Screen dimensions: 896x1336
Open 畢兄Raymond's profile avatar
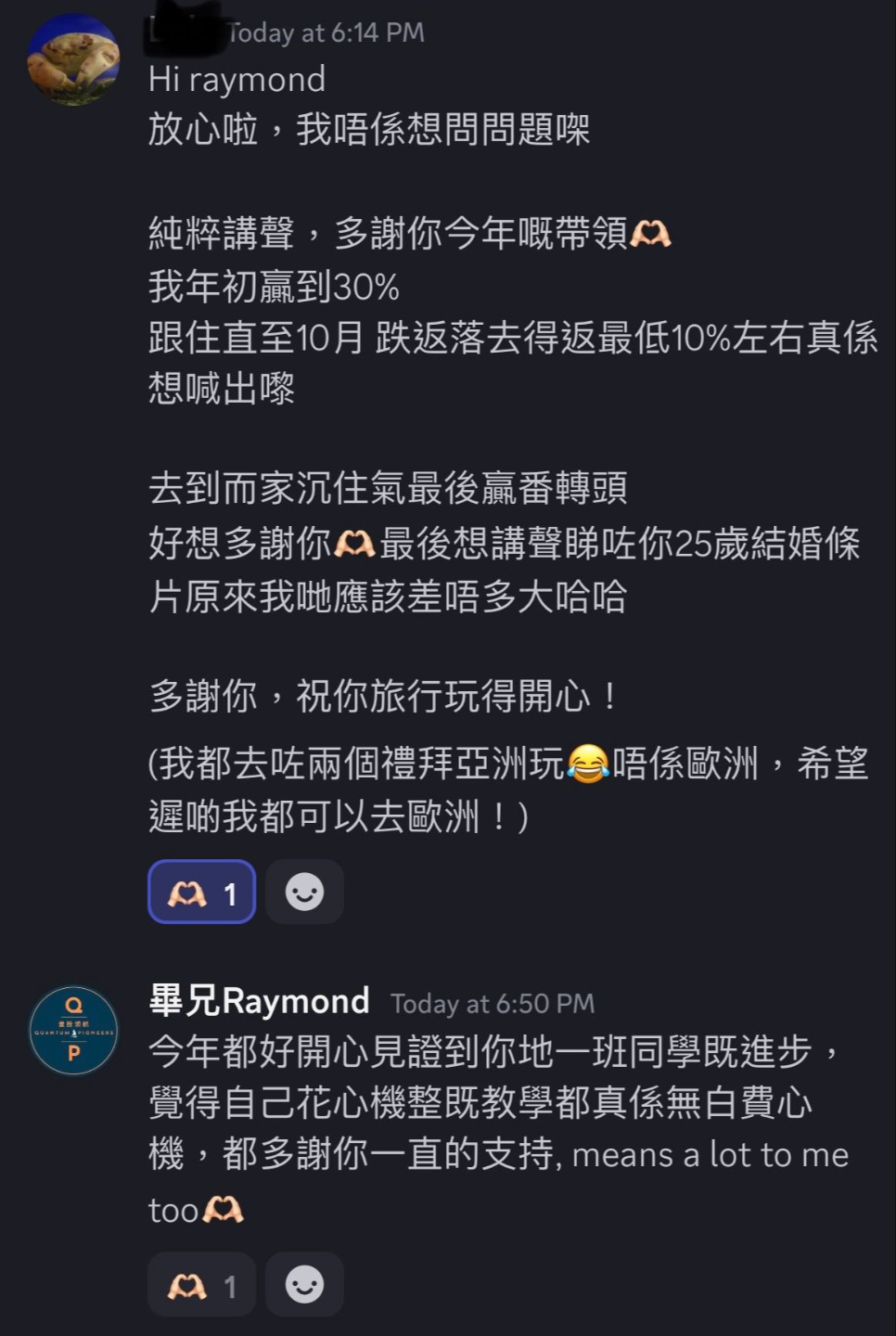[x=73, y=1031]
